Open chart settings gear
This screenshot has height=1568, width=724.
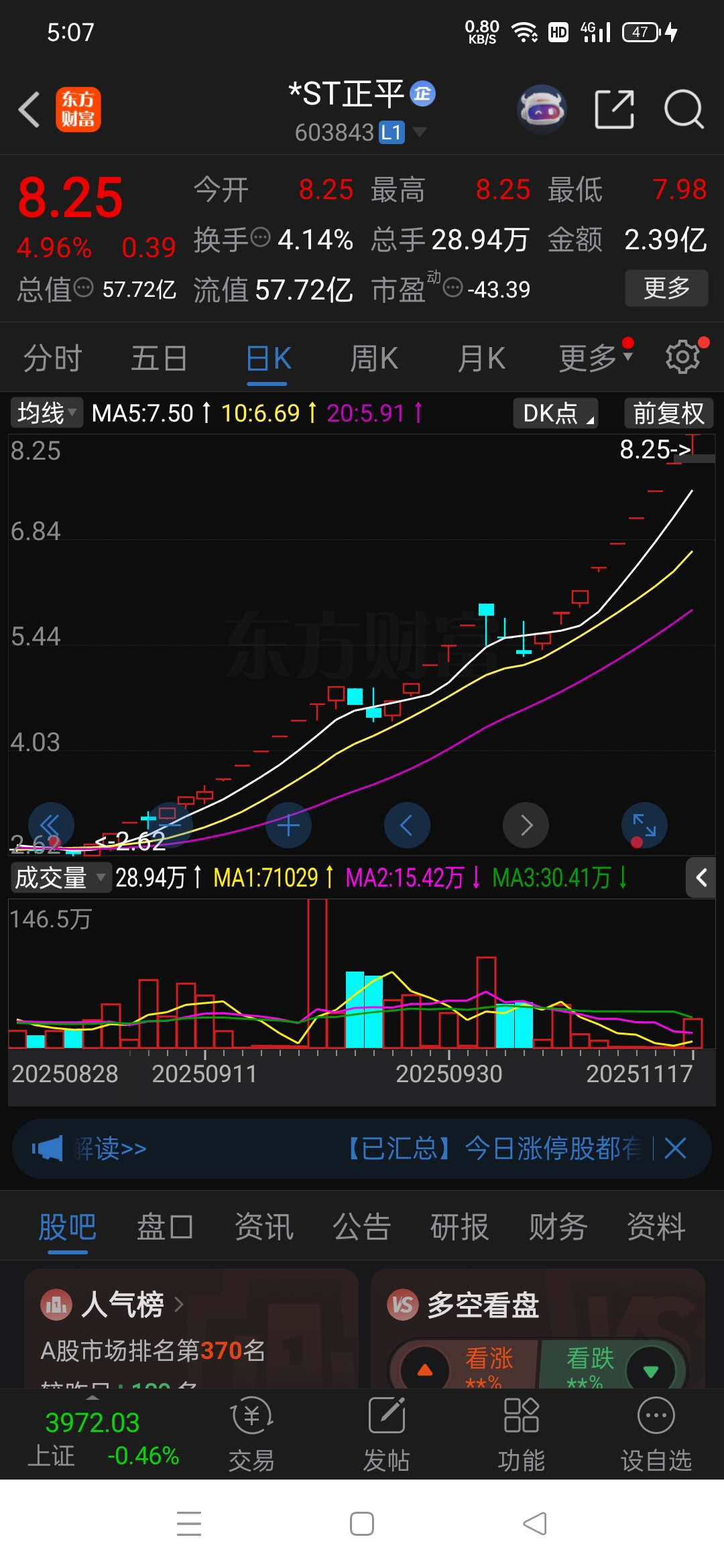(682, 356)
